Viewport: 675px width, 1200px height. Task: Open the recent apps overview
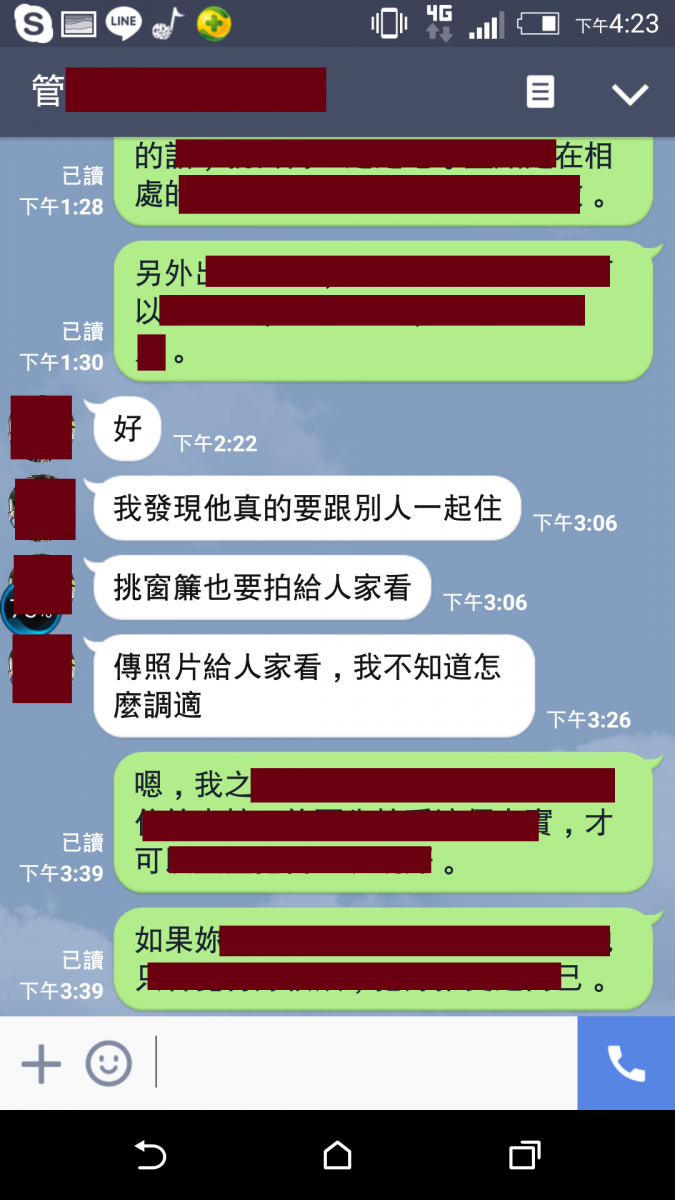(x=524, y=1156)
